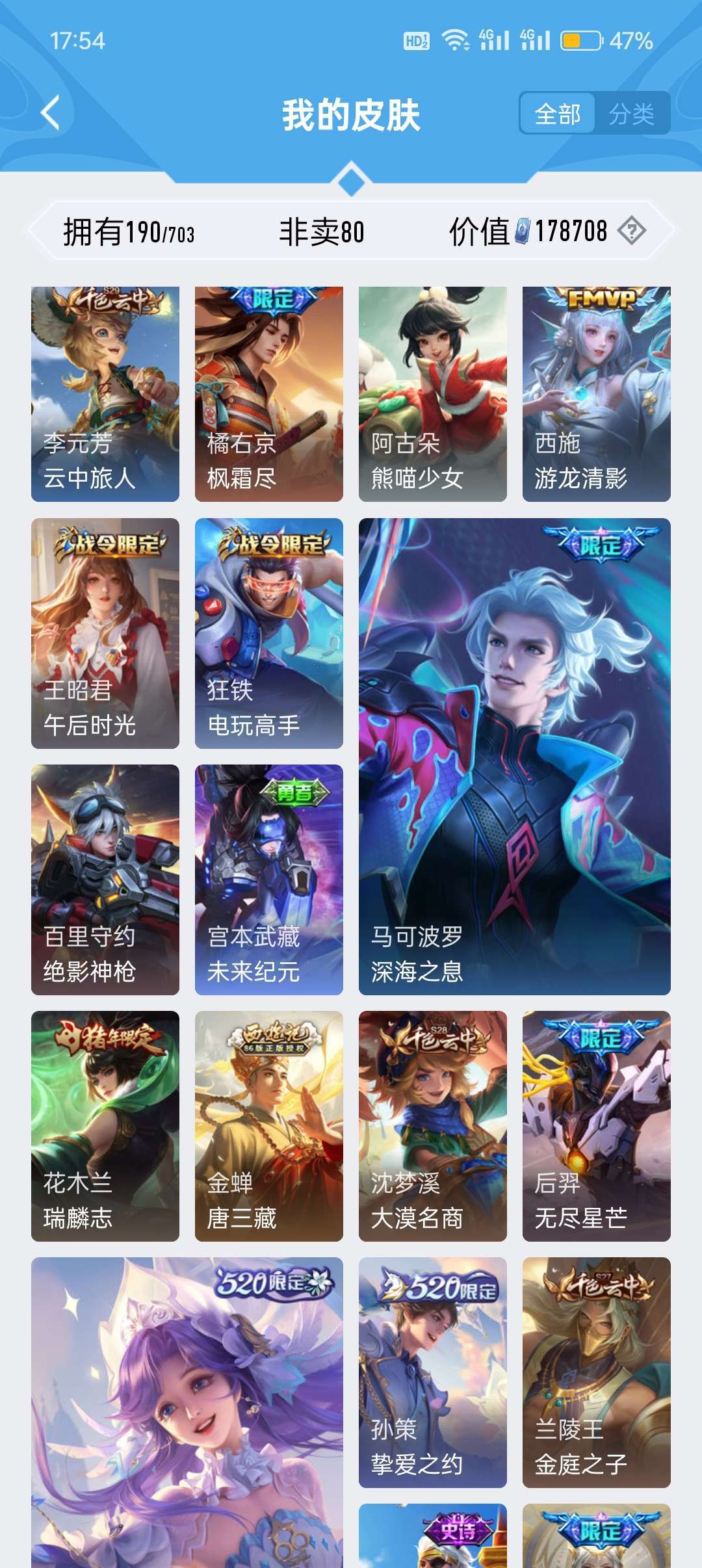The width and height of the screenshot is (702, 1568).
Task: Open 后羿 无尽星芒 skin
Action: (x=597, y=1126)
